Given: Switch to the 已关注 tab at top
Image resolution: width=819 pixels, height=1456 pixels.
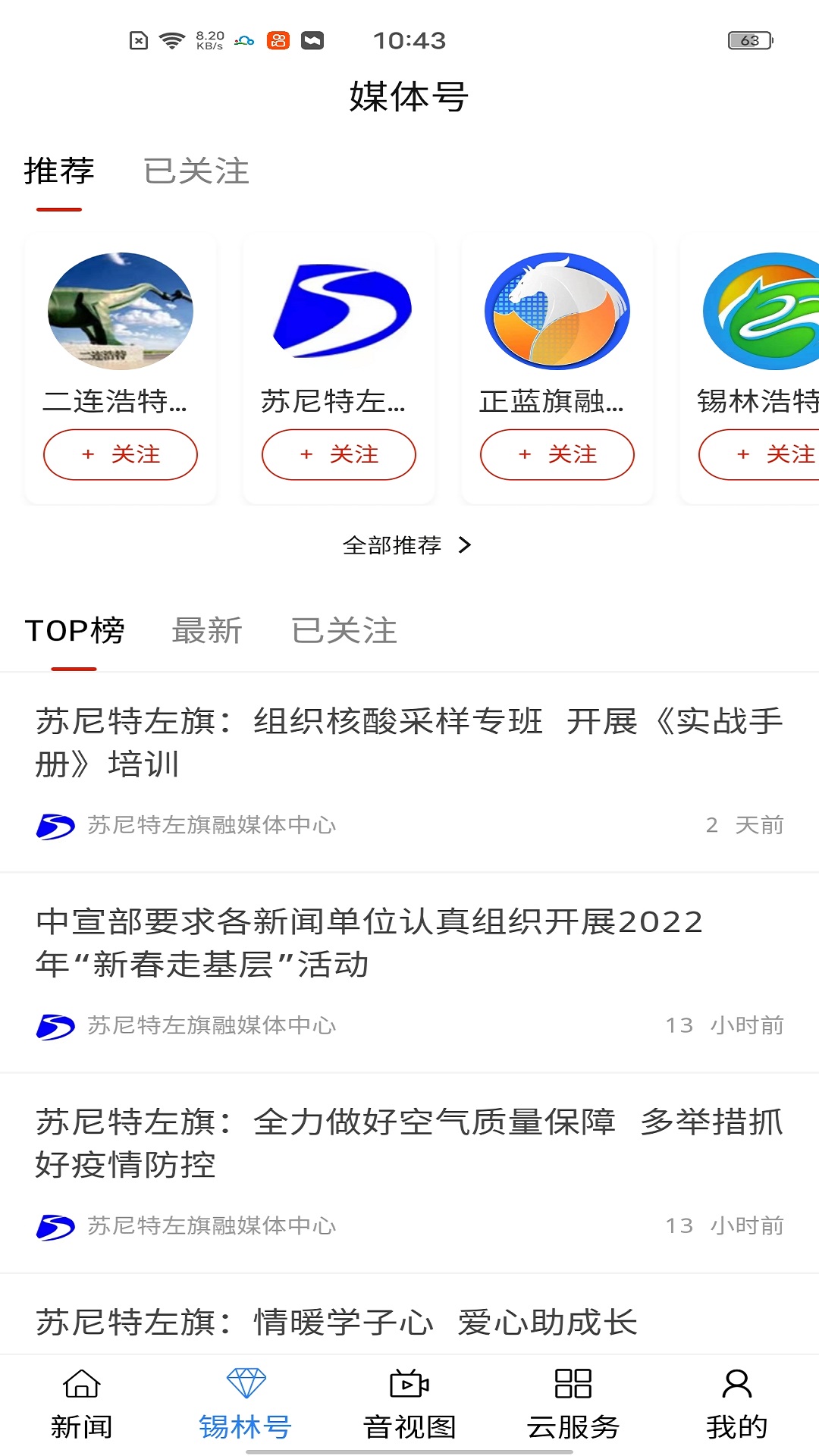Looking at the screenshot, I should point(196,173).
